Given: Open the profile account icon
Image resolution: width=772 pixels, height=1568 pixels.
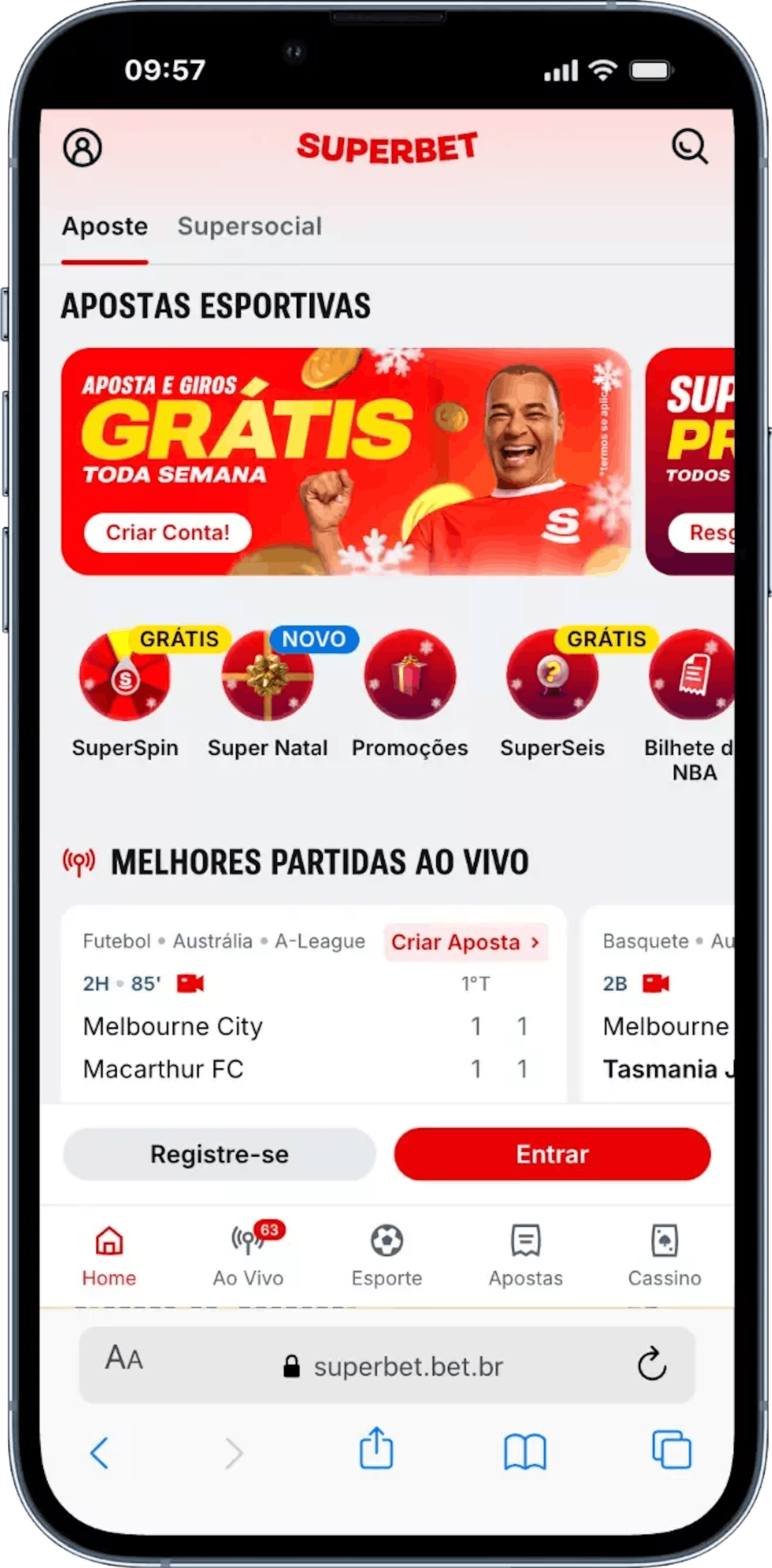Looking at the screenshot, I should [x=82, y=147].
